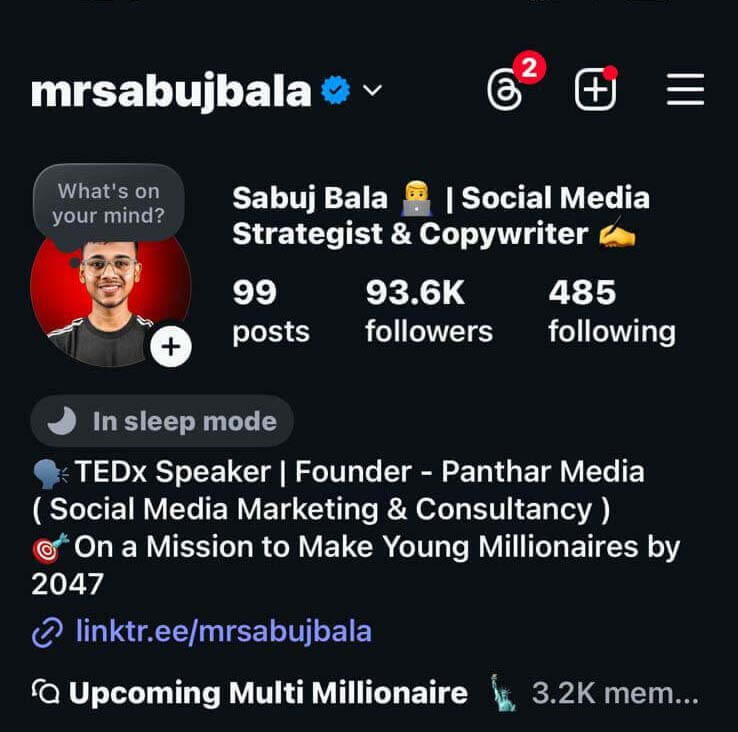Image resolution: width=738 pixels, height=732 pixels.
Task: Open the 485 following list
Action: (611, 311)
